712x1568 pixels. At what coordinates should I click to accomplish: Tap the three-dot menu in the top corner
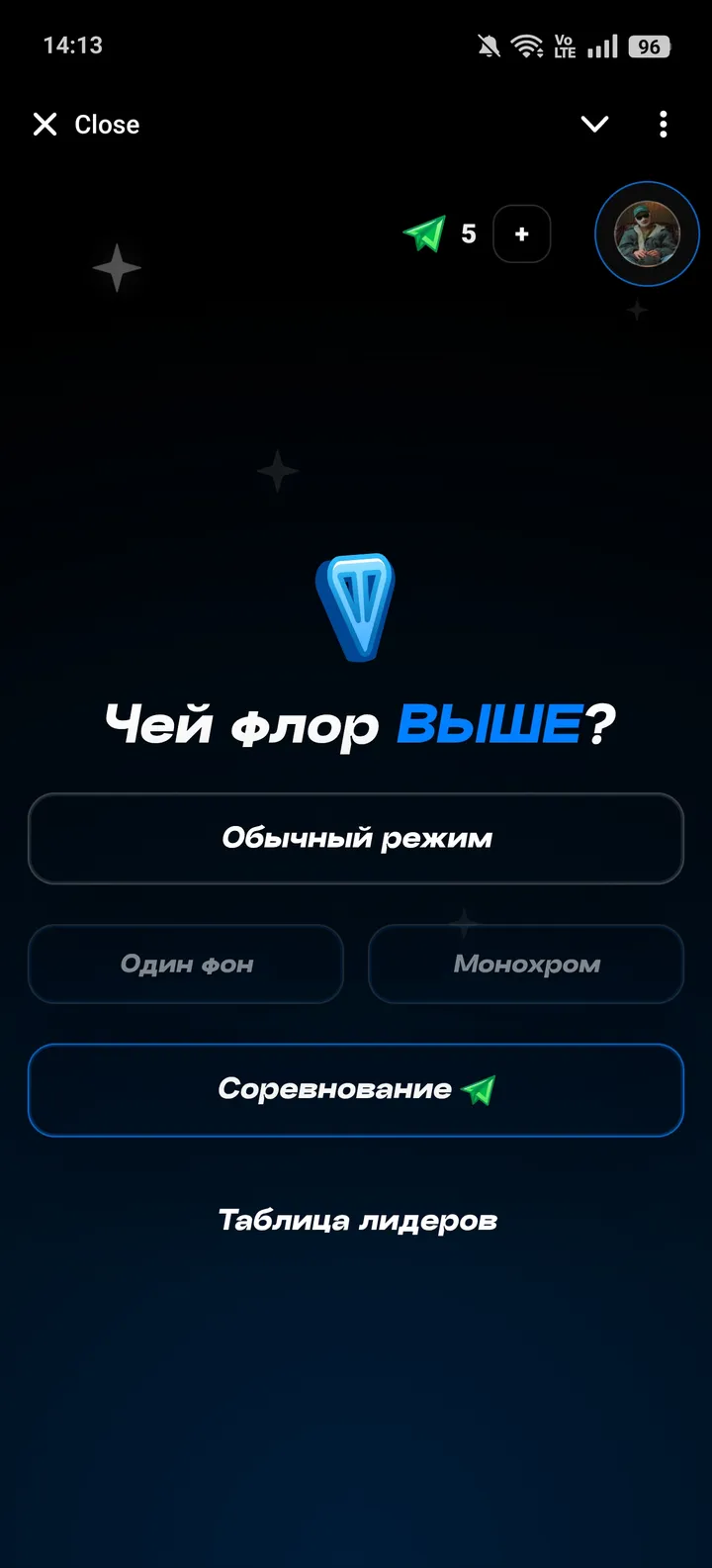pos(663,124)
